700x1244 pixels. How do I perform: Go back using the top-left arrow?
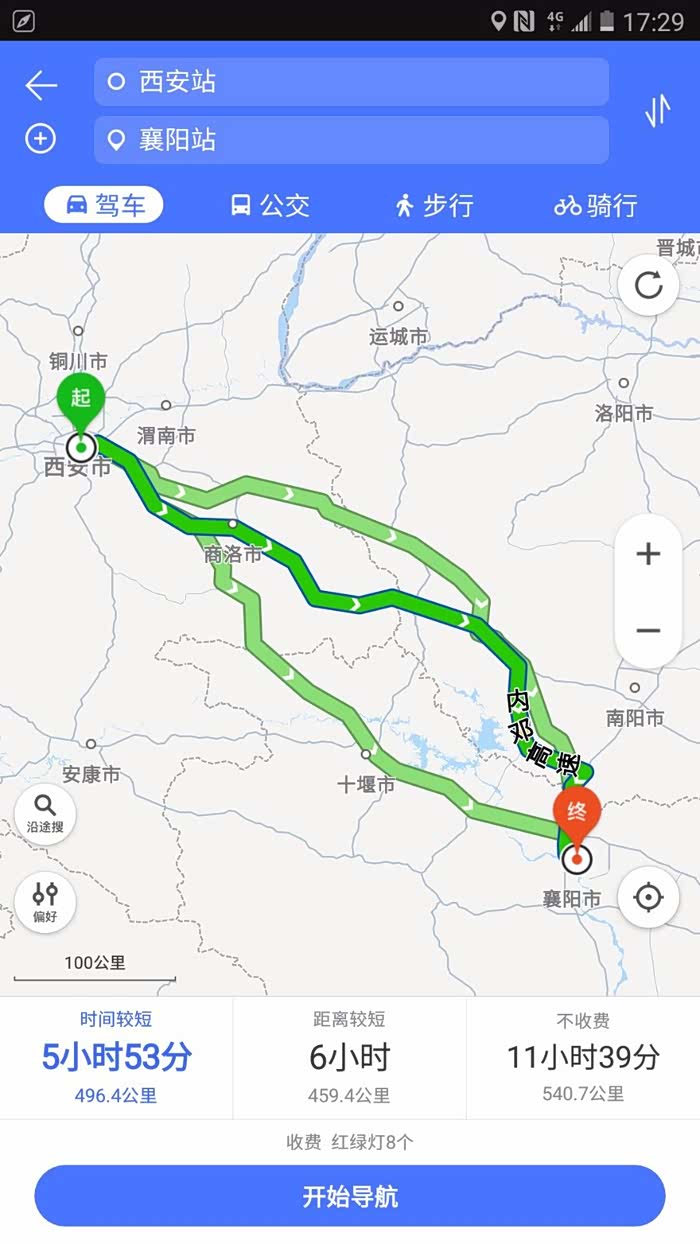[x=41, y=86]
